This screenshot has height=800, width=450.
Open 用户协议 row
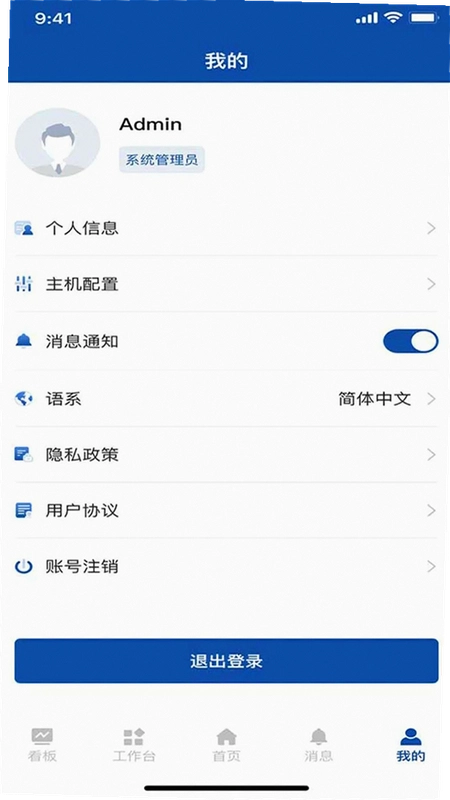click(x=226, y=510)
